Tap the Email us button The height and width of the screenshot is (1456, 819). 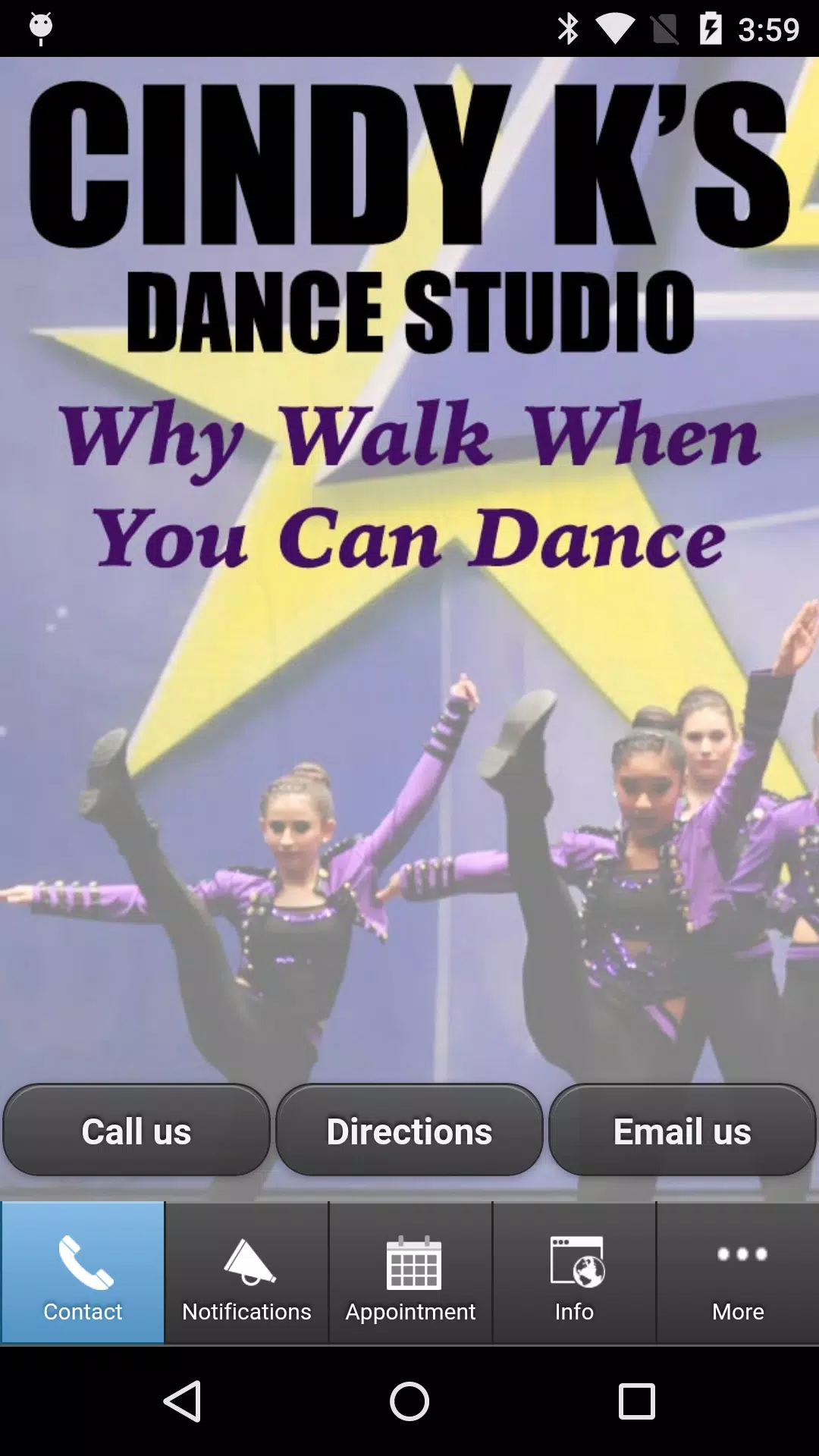(x=682, y=1131)
